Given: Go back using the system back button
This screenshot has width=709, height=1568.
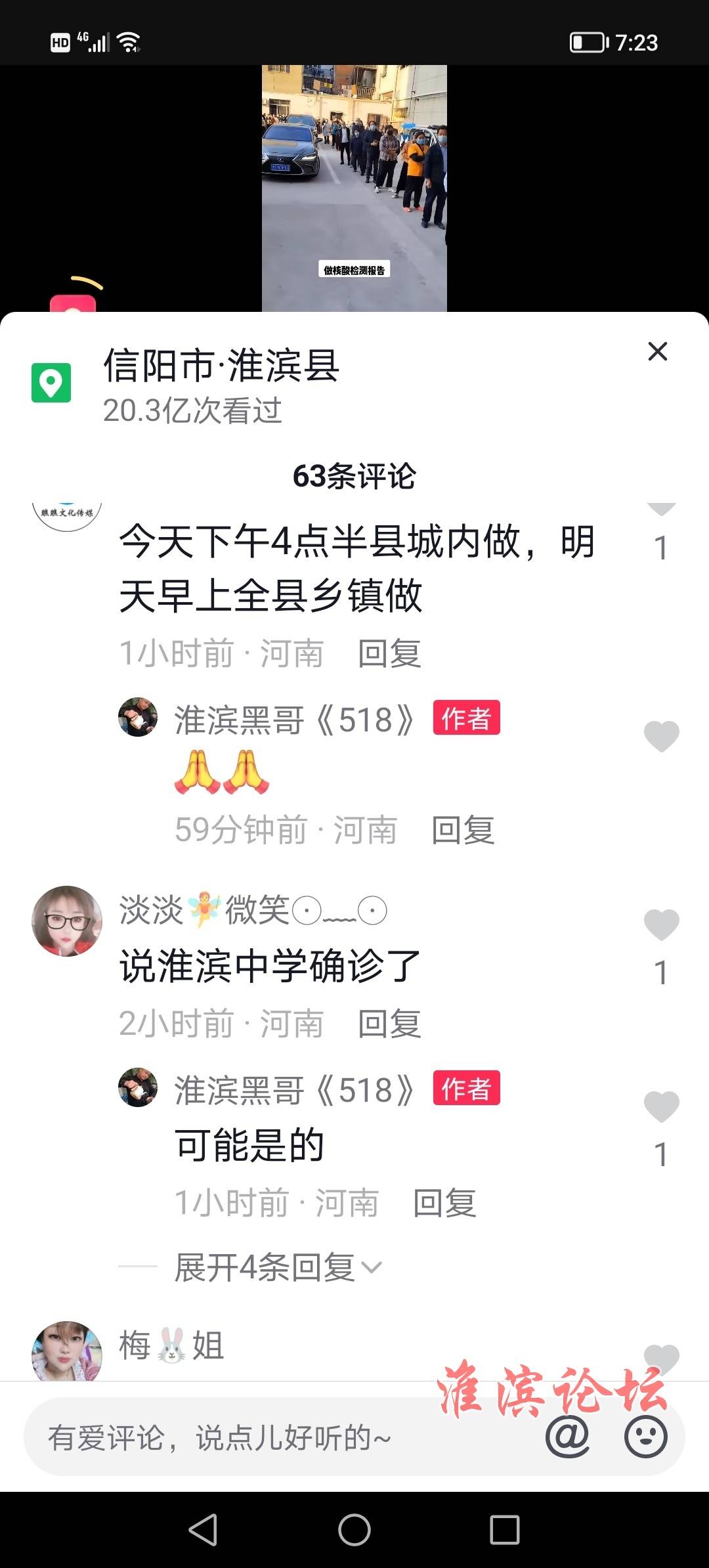Looking at the screenshot, I should click(203, 1530).
